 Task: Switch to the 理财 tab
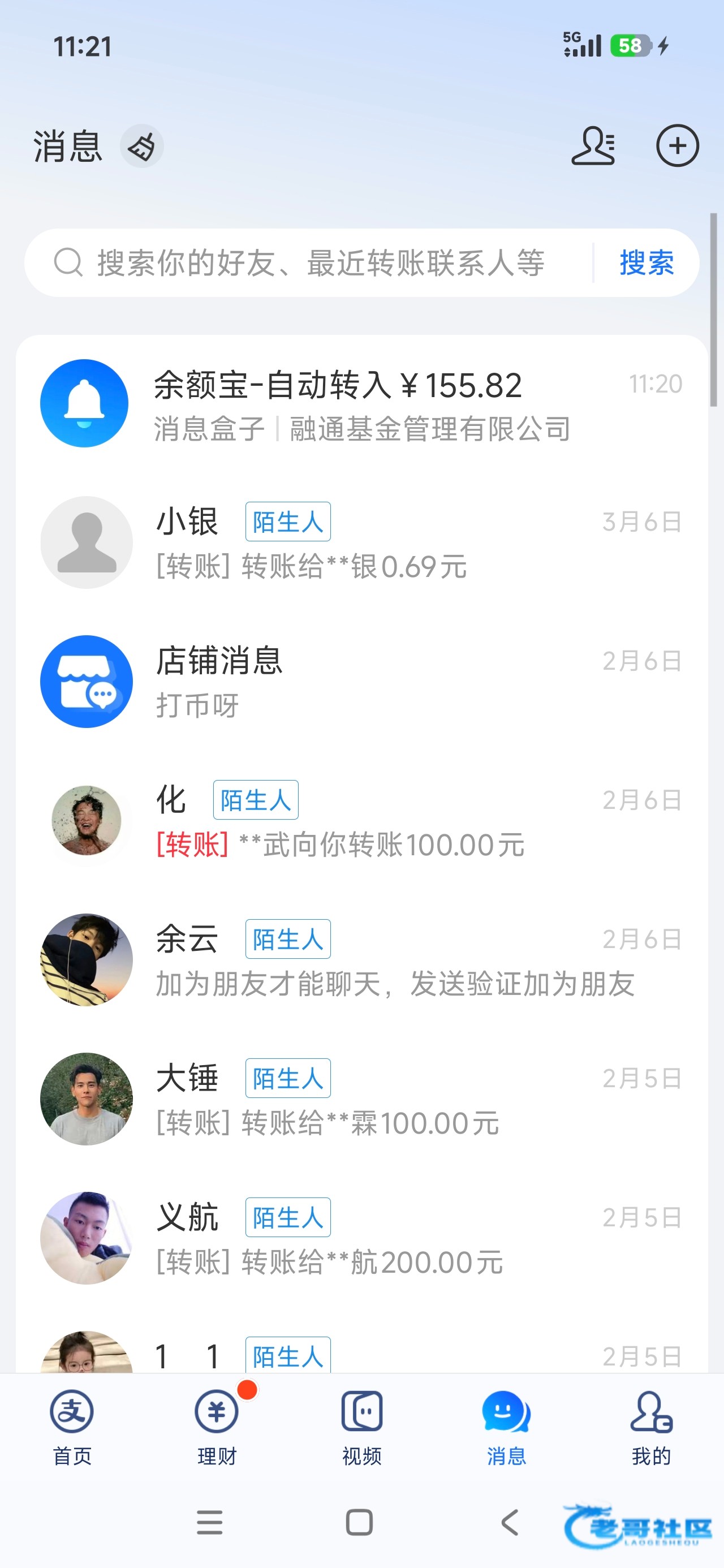(217, 1424)
